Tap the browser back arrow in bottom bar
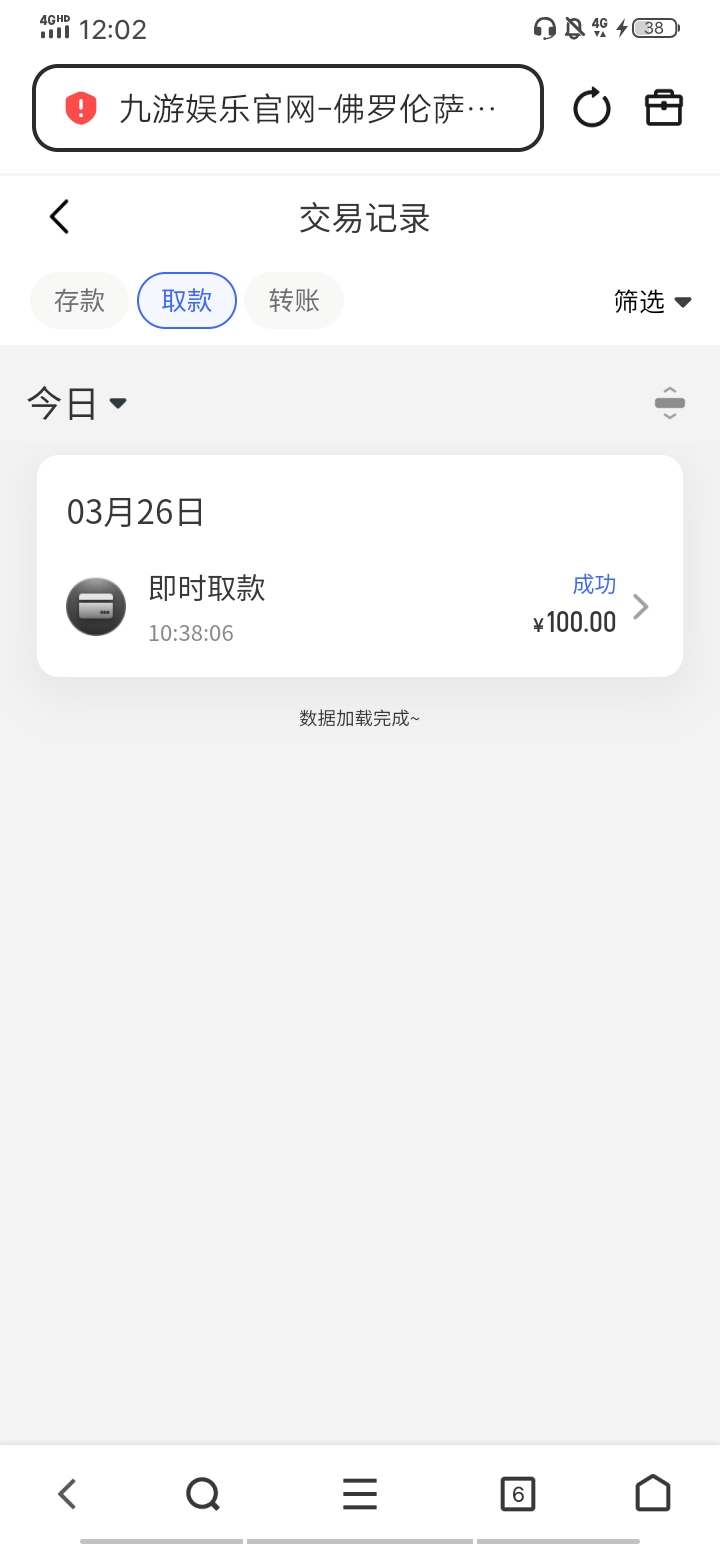 coord(66,1493)
